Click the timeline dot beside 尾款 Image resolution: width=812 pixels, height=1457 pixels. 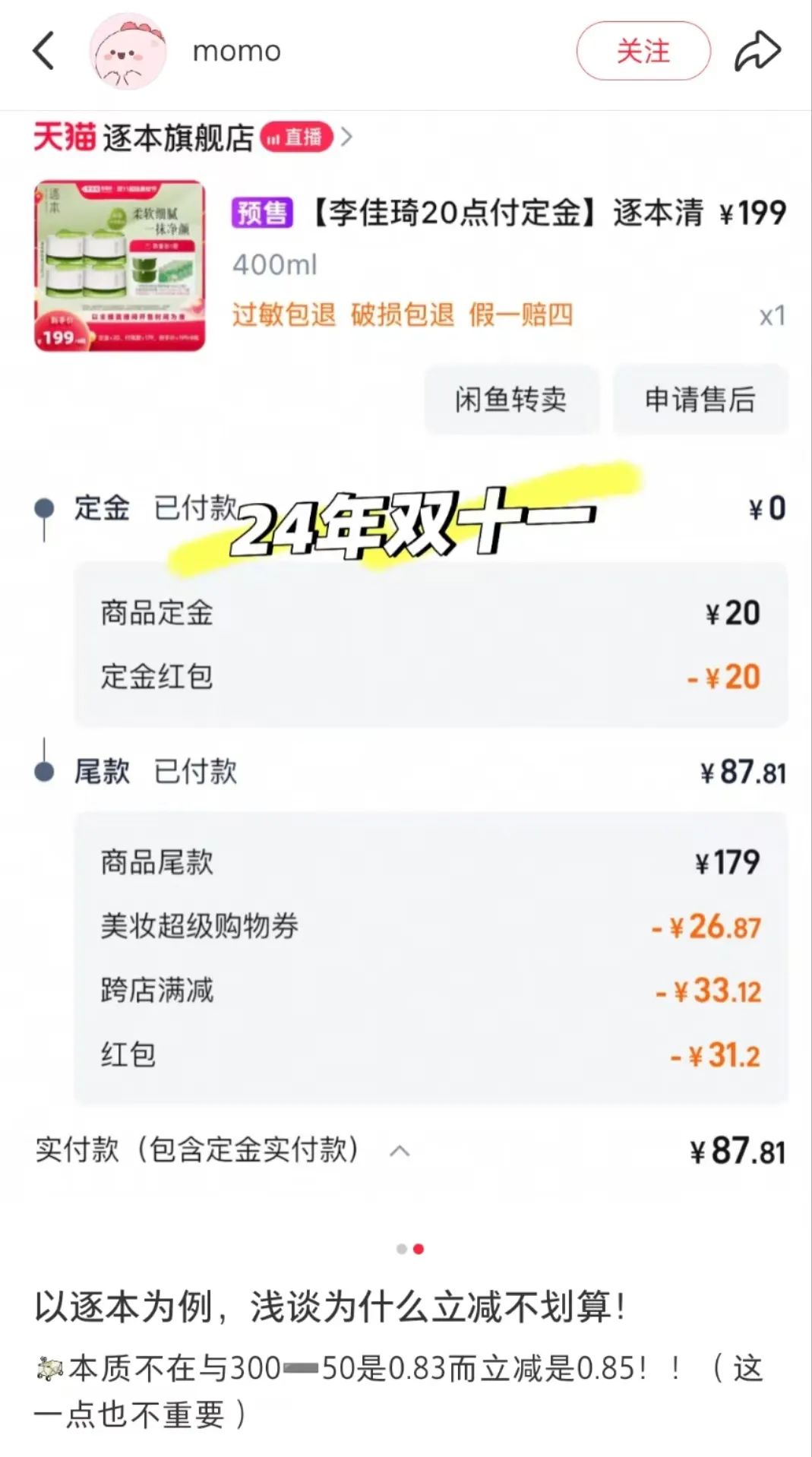[x=45, y=771]
